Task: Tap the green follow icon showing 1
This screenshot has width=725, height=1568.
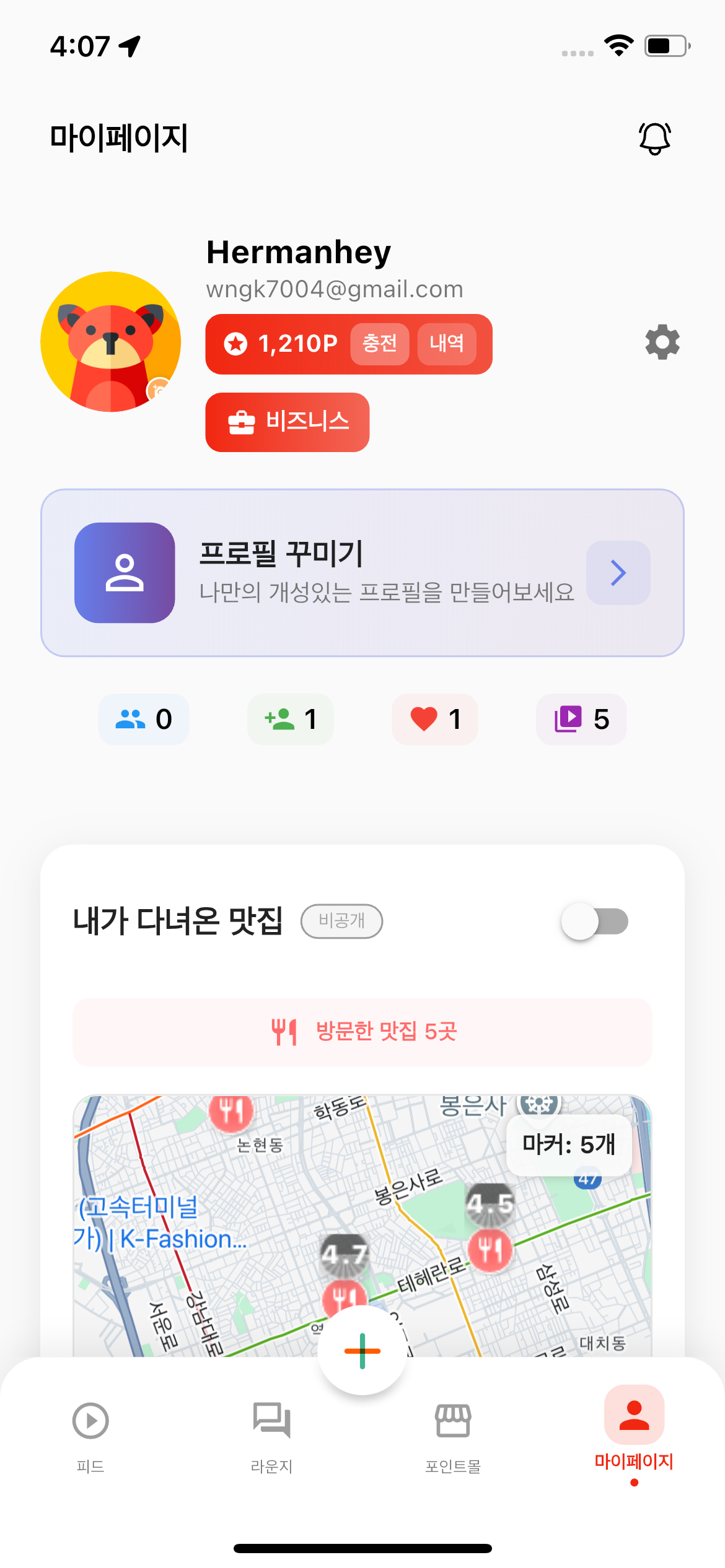Action: tap(289, 719)
